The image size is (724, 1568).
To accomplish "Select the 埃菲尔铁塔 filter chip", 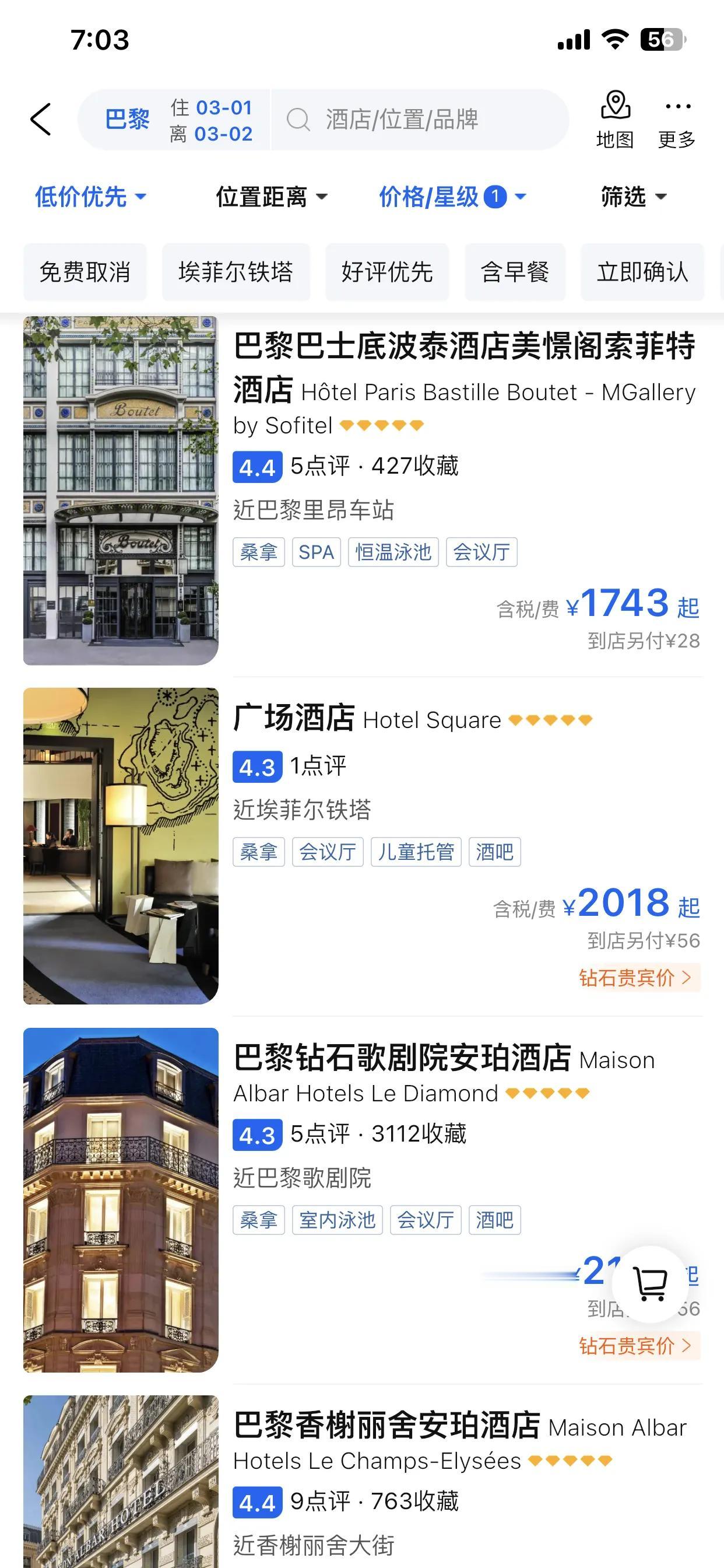I will coord(236,272).
